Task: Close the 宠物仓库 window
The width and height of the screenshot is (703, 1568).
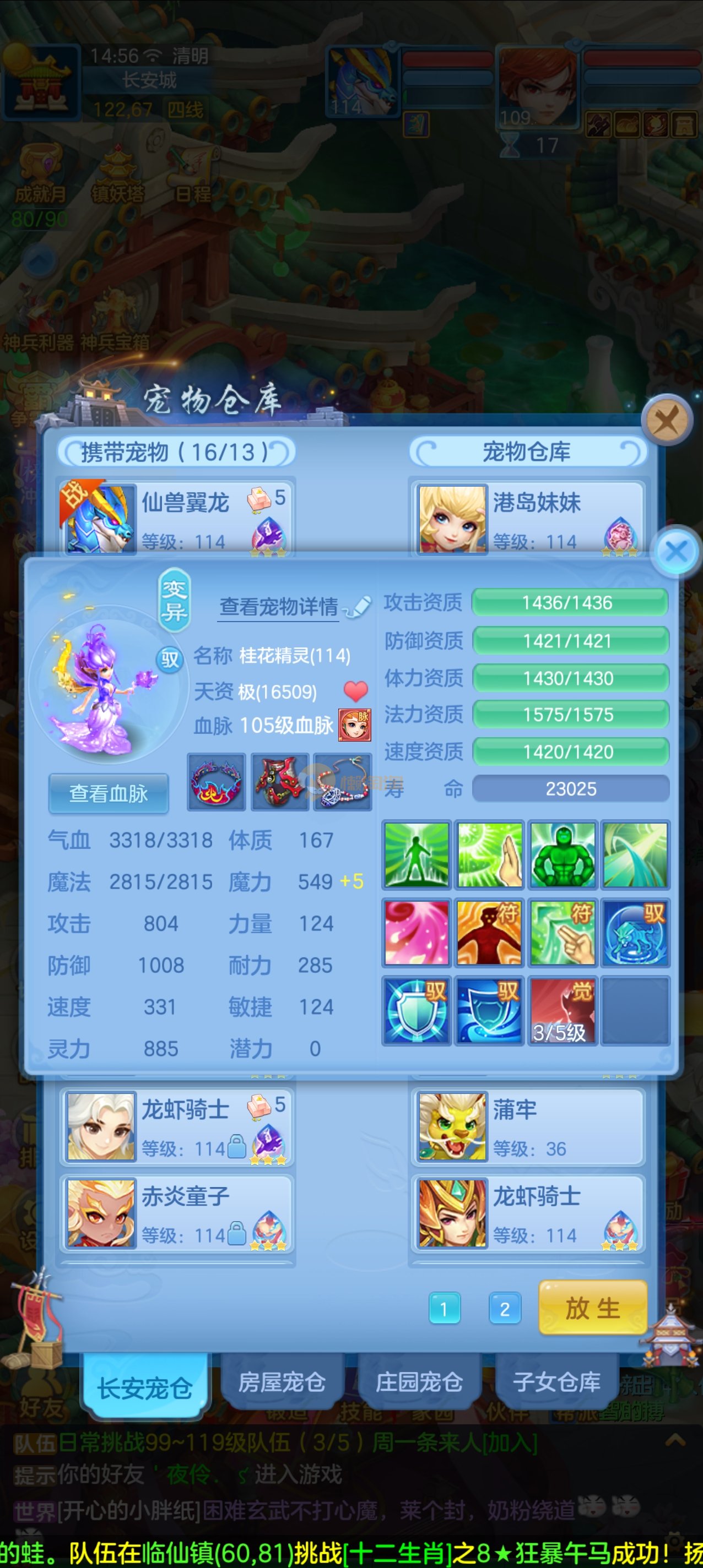Action: (667, 420)
